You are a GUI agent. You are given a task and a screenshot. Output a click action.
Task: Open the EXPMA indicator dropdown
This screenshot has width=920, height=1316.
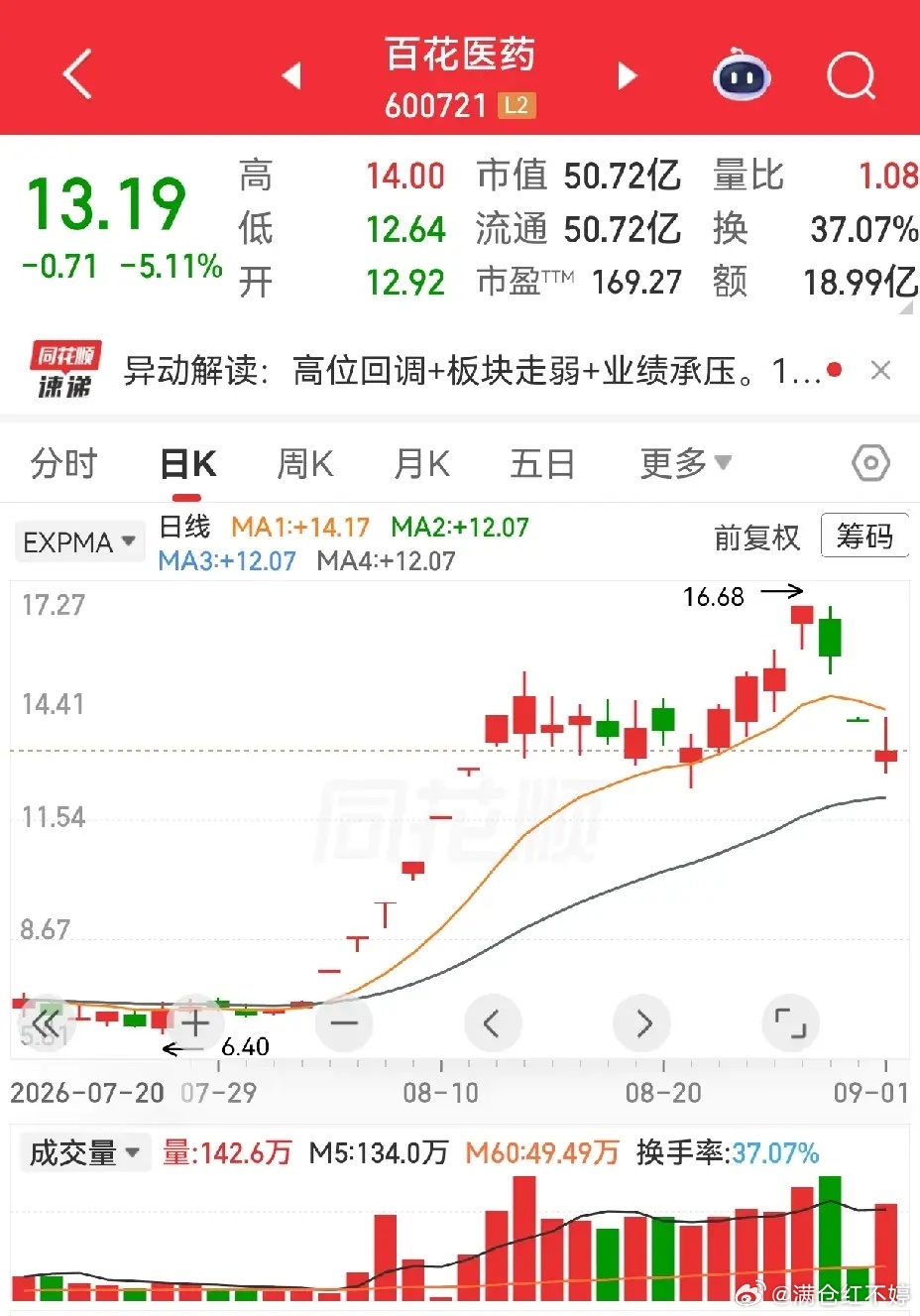[79, 542]
